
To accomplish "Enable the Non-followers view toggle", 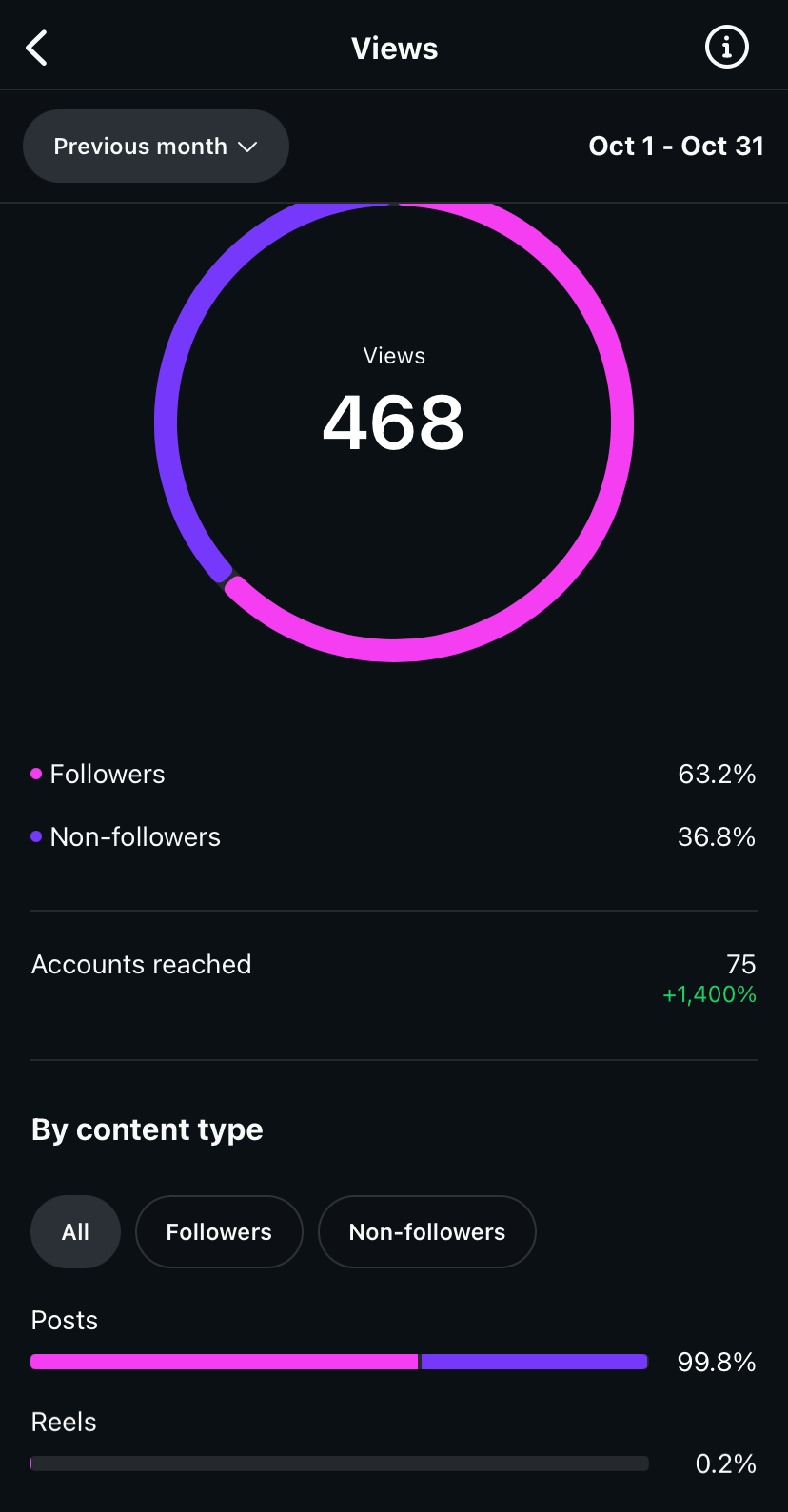I will point(426,1230).
